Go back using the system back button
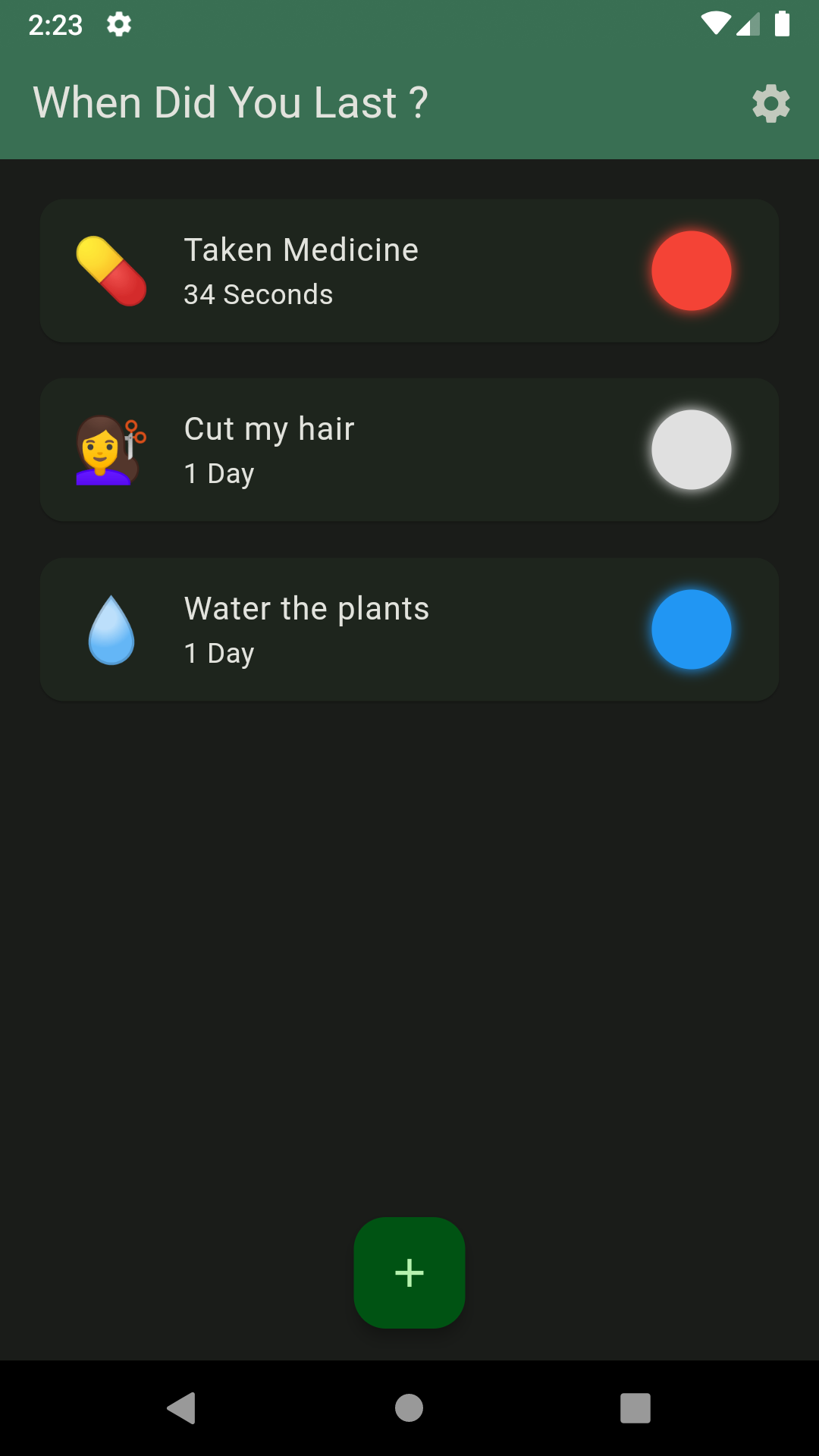 pyautogui.click(x=182, y=1408)
